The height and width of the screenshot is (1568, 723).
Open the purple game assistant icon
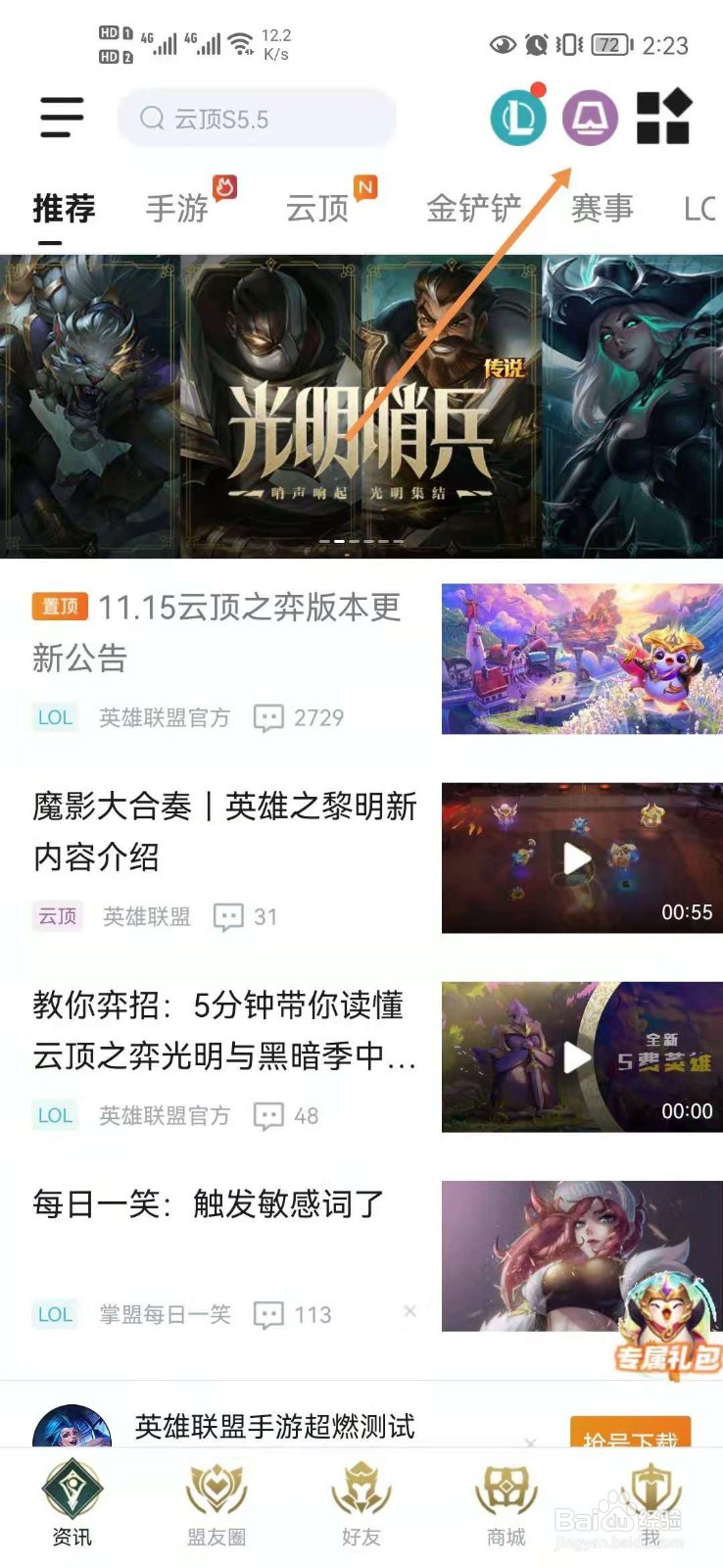[x=589, y=118]
